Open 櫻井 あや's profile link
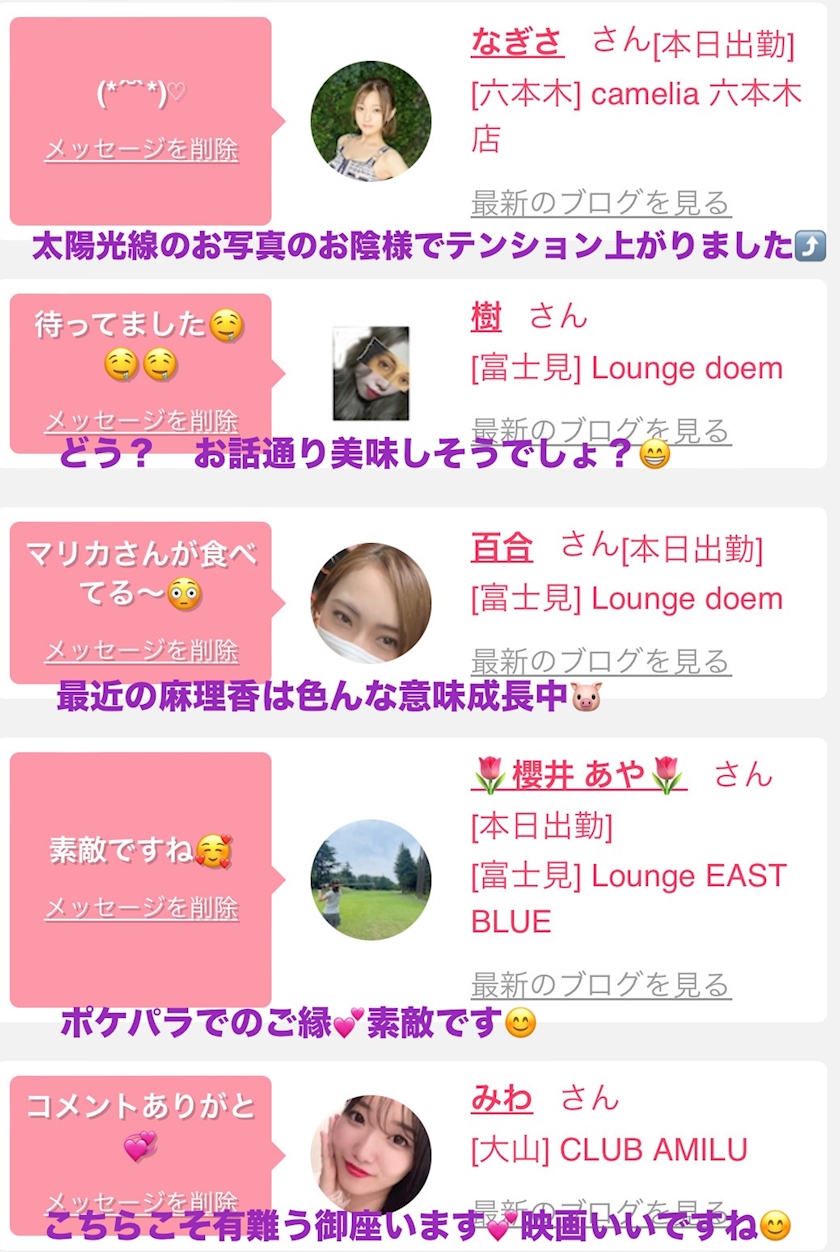 (x=578, y=774)
